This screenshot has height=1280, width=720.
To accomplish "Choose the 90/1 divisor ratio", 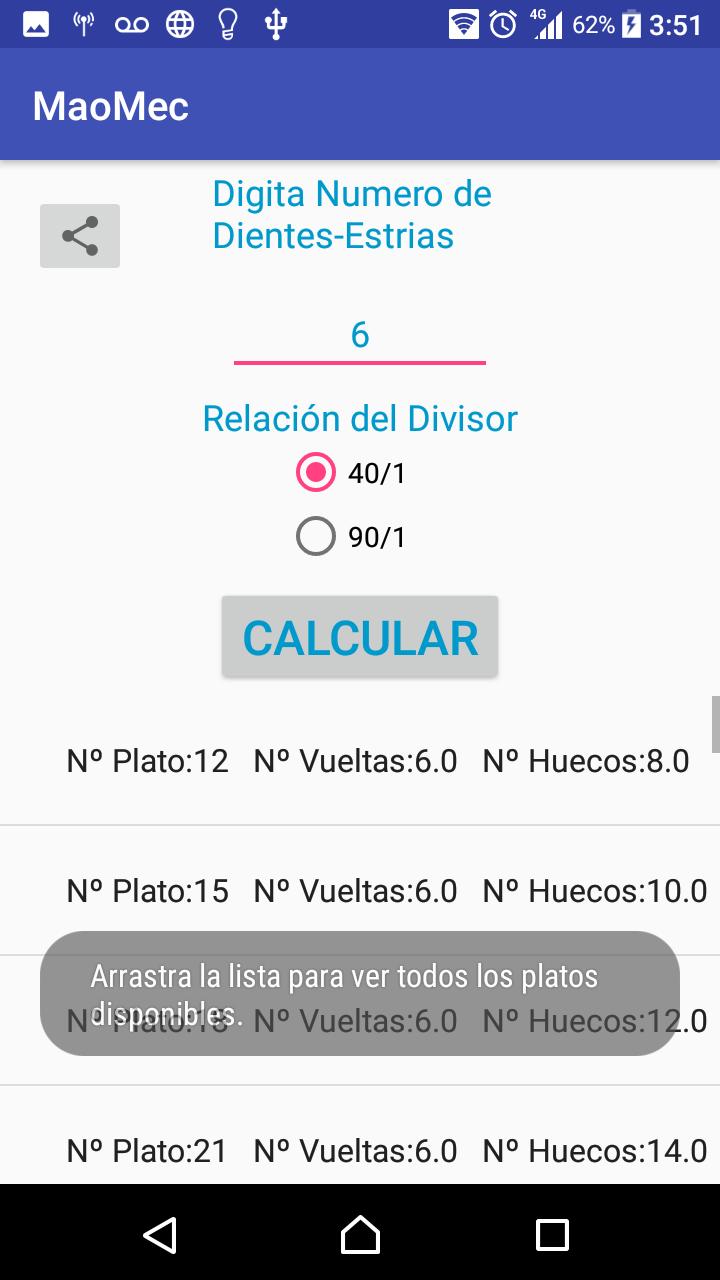I will (317, 537).
